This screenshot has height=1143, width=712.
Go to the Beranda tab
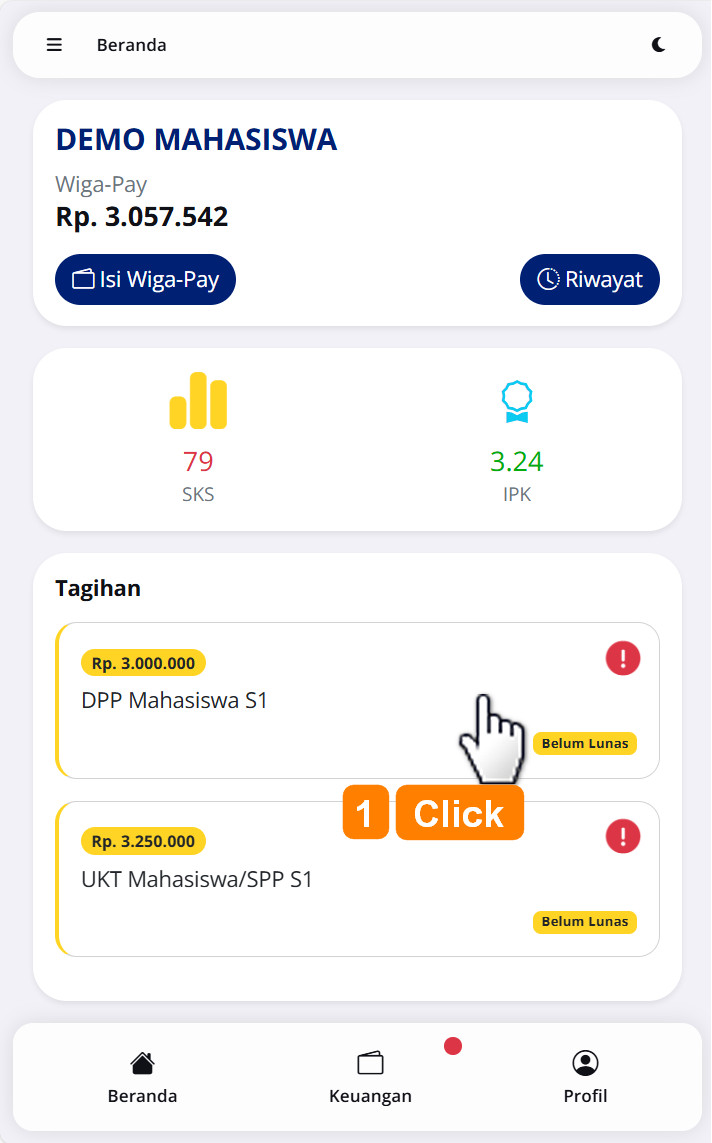click(142, 1077)
